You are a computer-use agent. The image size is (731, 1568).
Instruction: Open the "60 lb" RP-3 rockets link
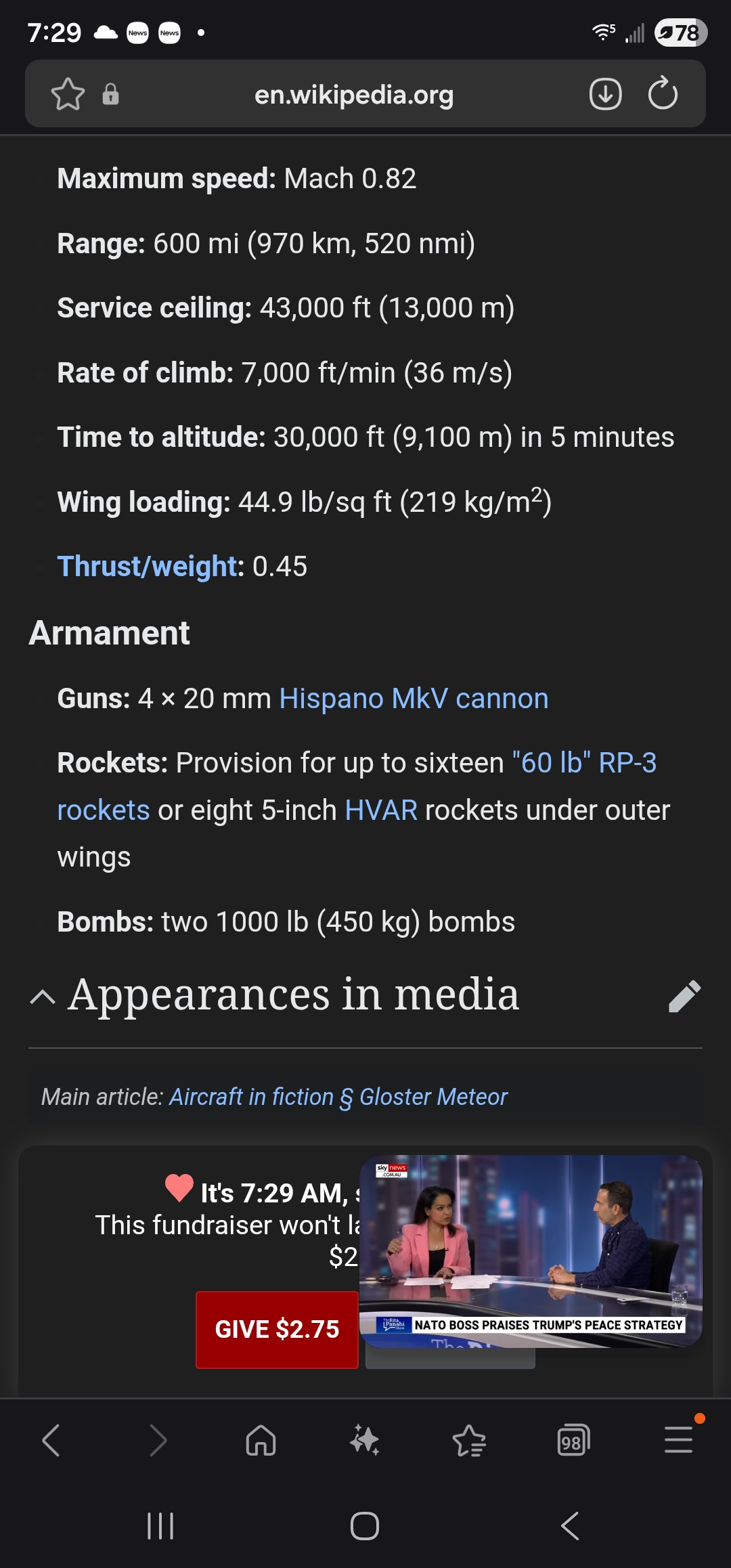pyautogui.click(x=583, y=763)
